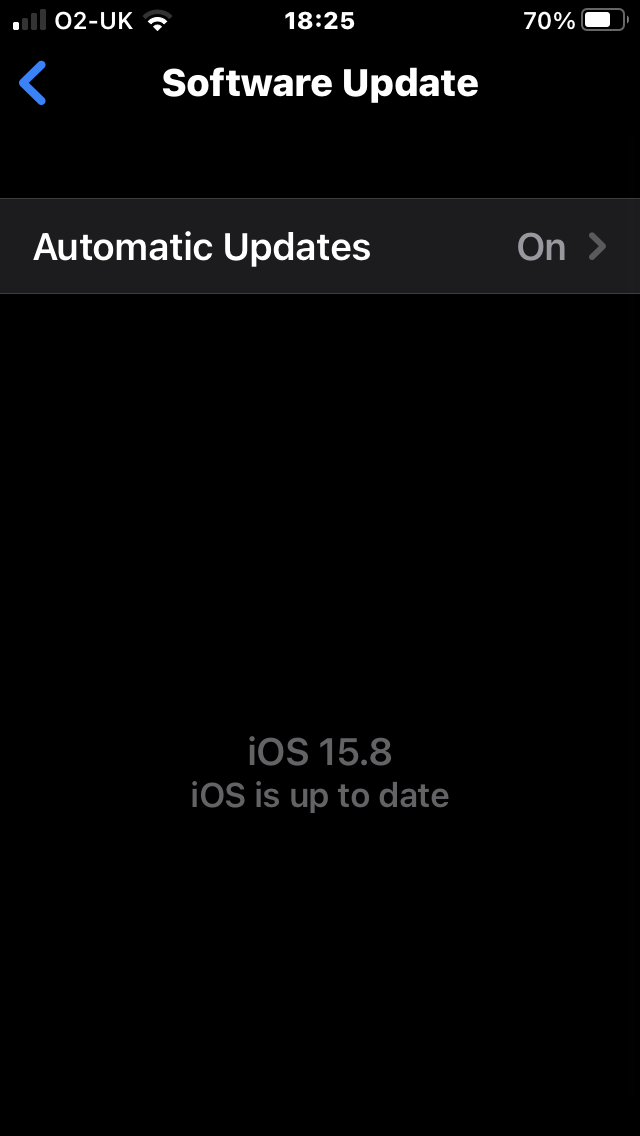Screen dimensions: 640x1136
Task: Open the Automatic Updates settings row
Action: click(x=320, y=246)
